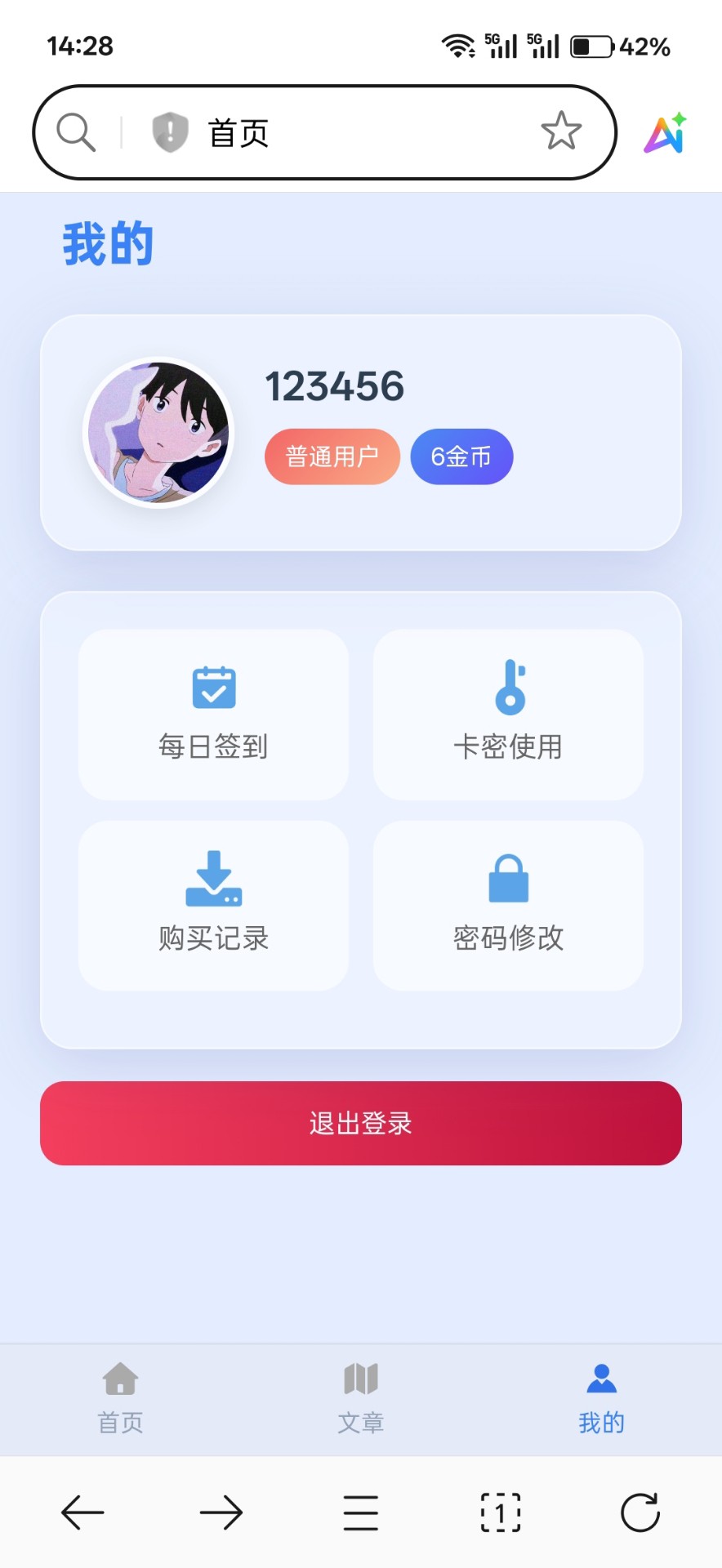
Task: Tap the search icon in address bar
Action: pyautogui.click(x=76, y=132)
